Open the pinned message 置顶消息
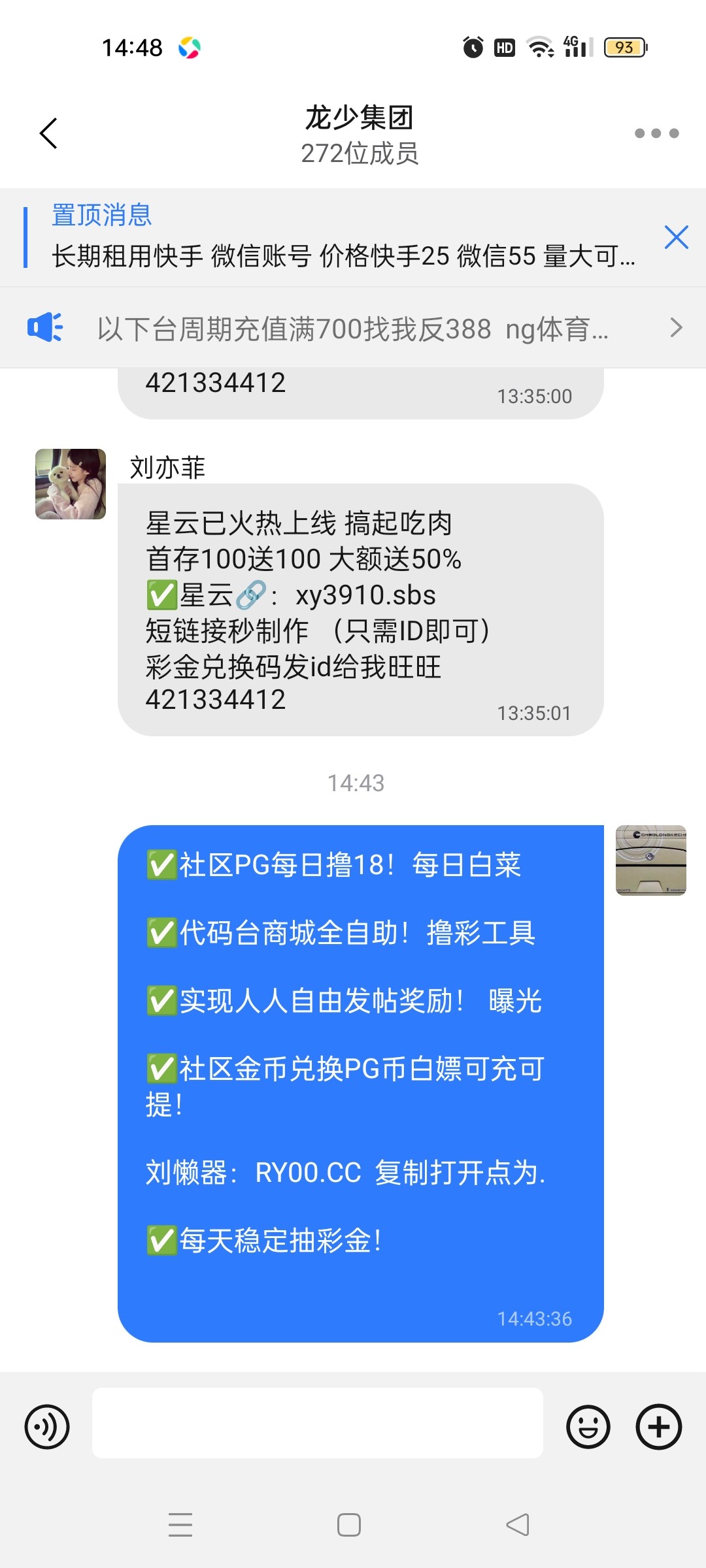Screen dimensions: 706x1568 (x=340, y=238)
